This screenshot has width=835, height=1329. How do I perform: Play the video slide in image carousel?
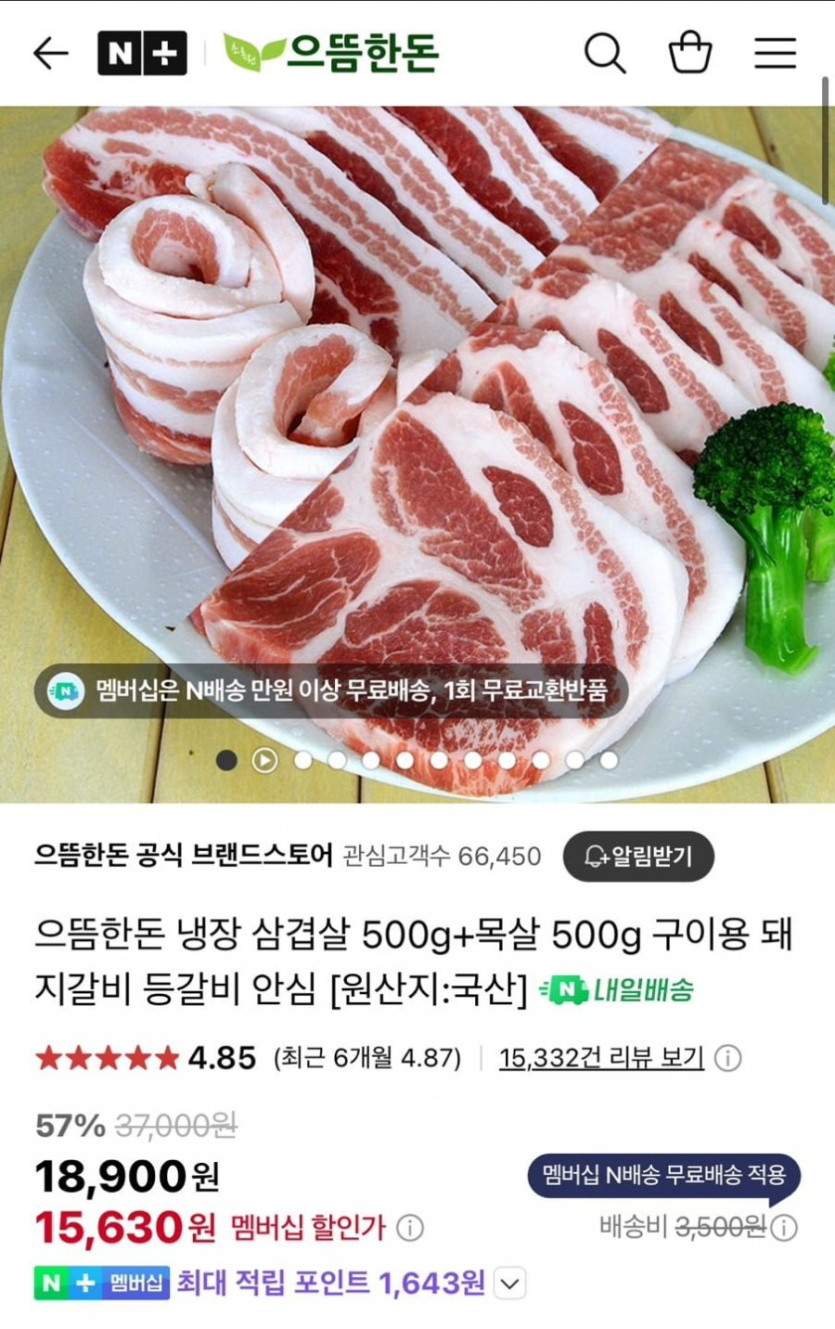pyautogui.click(x=264, y=760)
